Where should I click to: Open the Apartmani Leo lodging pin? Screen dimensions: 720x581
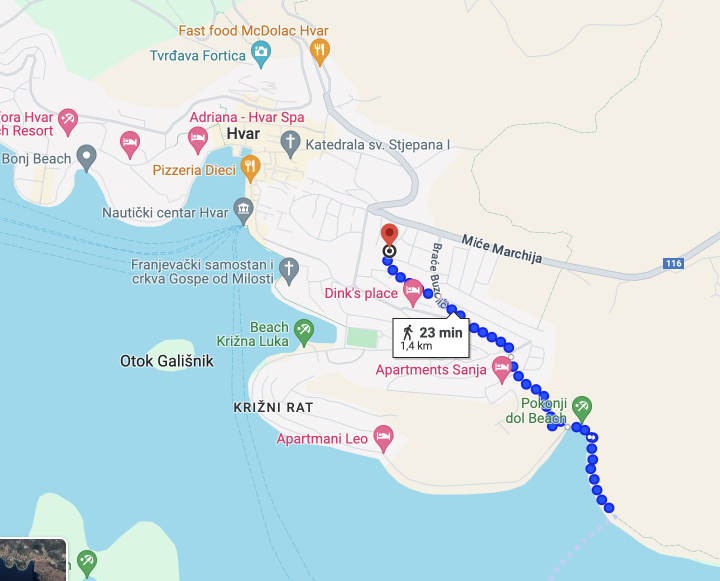click(x=382, y=436)
